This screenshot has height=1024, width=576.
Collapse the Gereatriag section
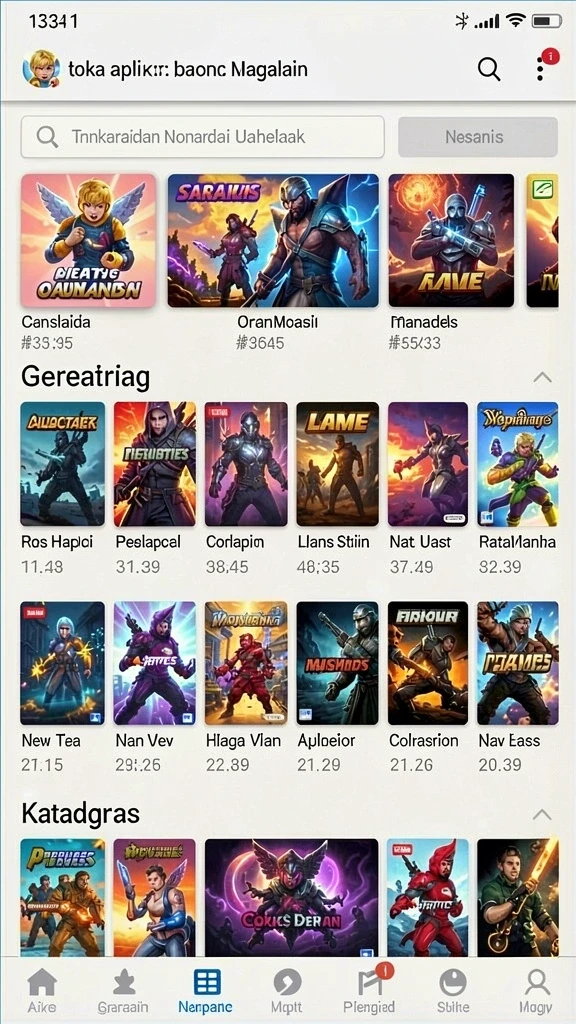click(x=542, y=377)
